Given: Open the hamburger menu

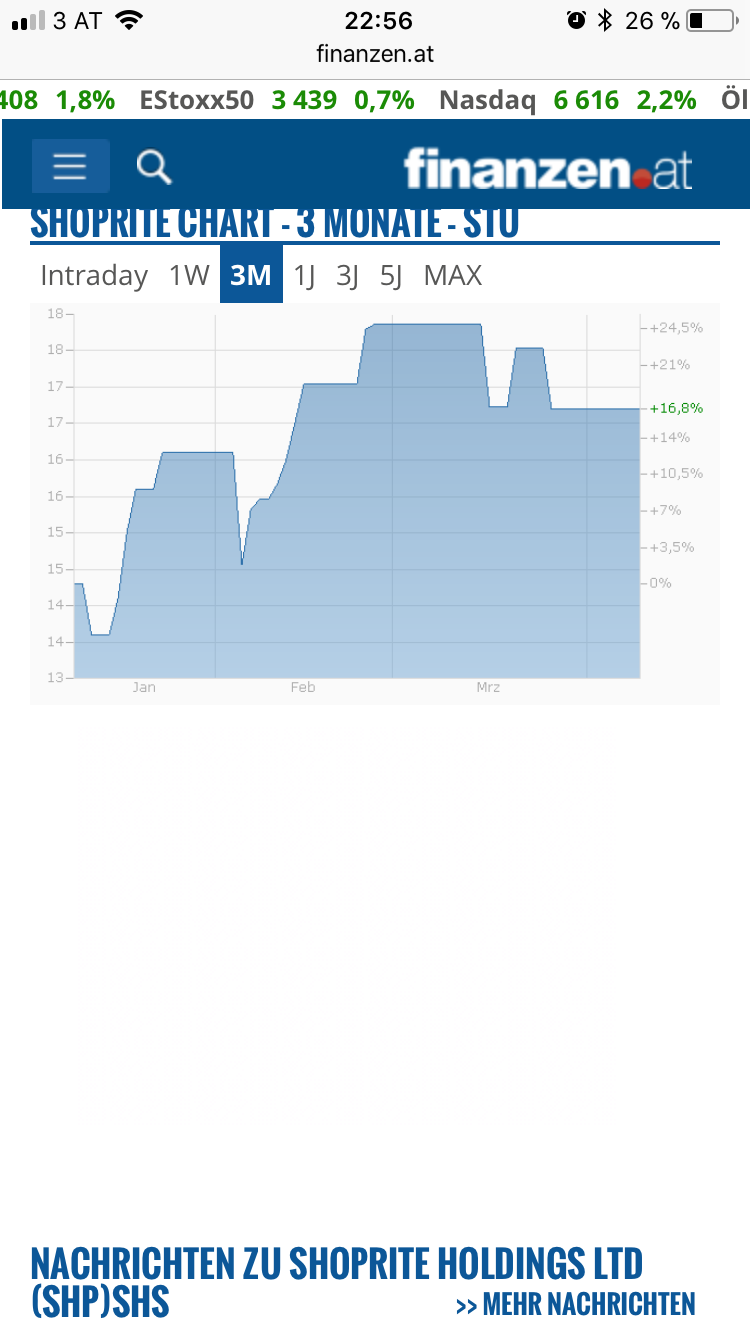Looking at the screenshot, I should pyautogui.click(x=70, y=166).
